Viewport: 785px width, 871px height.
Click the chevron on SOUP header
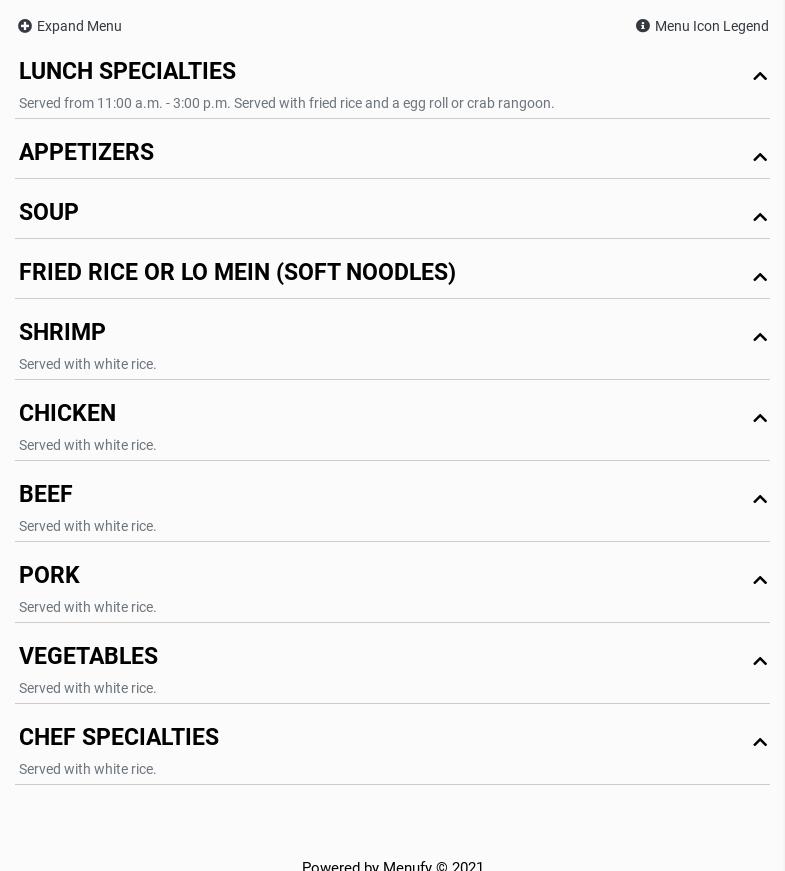coord(760,217)
